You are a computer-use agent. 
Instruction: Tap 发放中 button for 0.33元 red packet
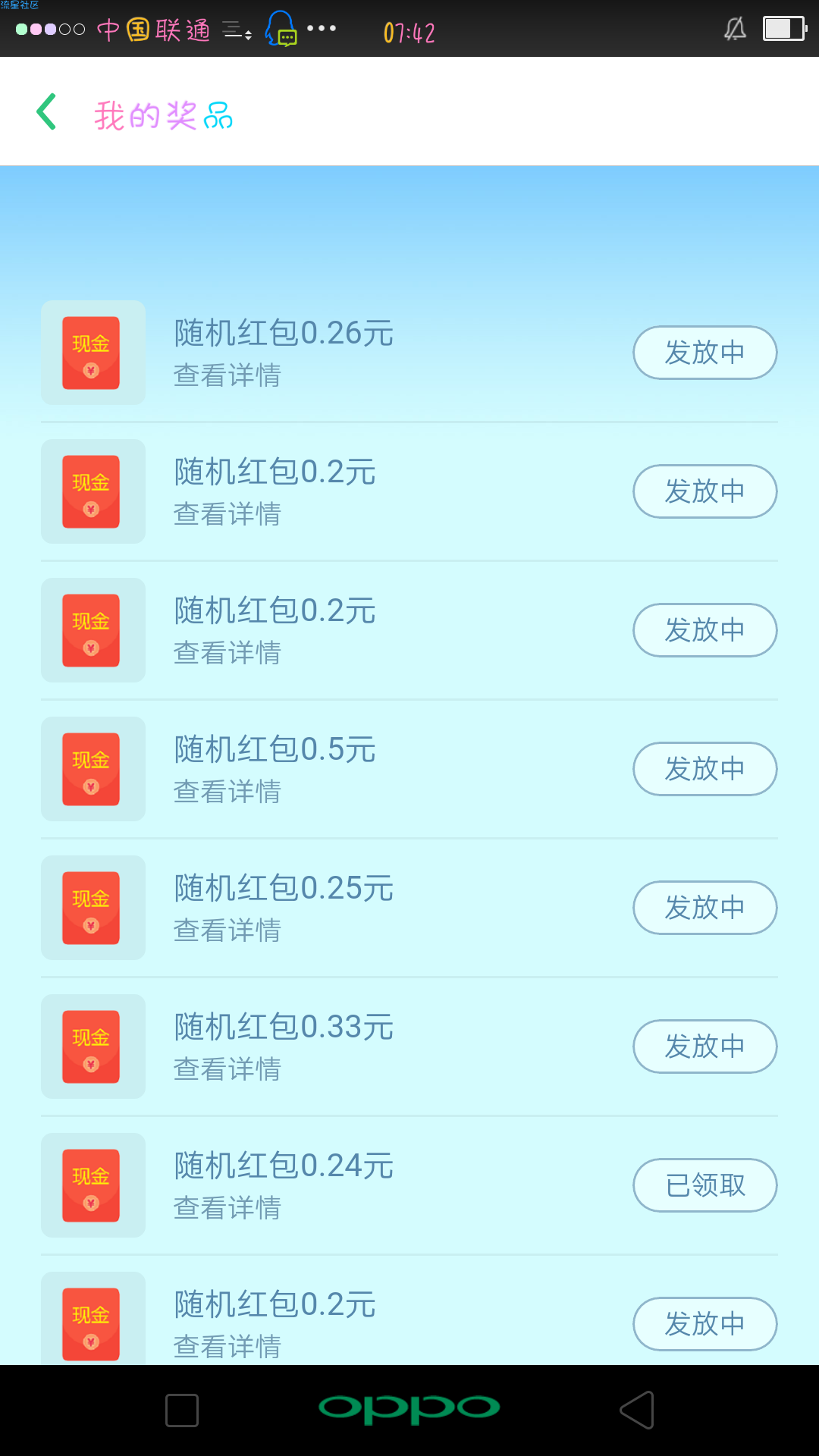(705, 1046)
